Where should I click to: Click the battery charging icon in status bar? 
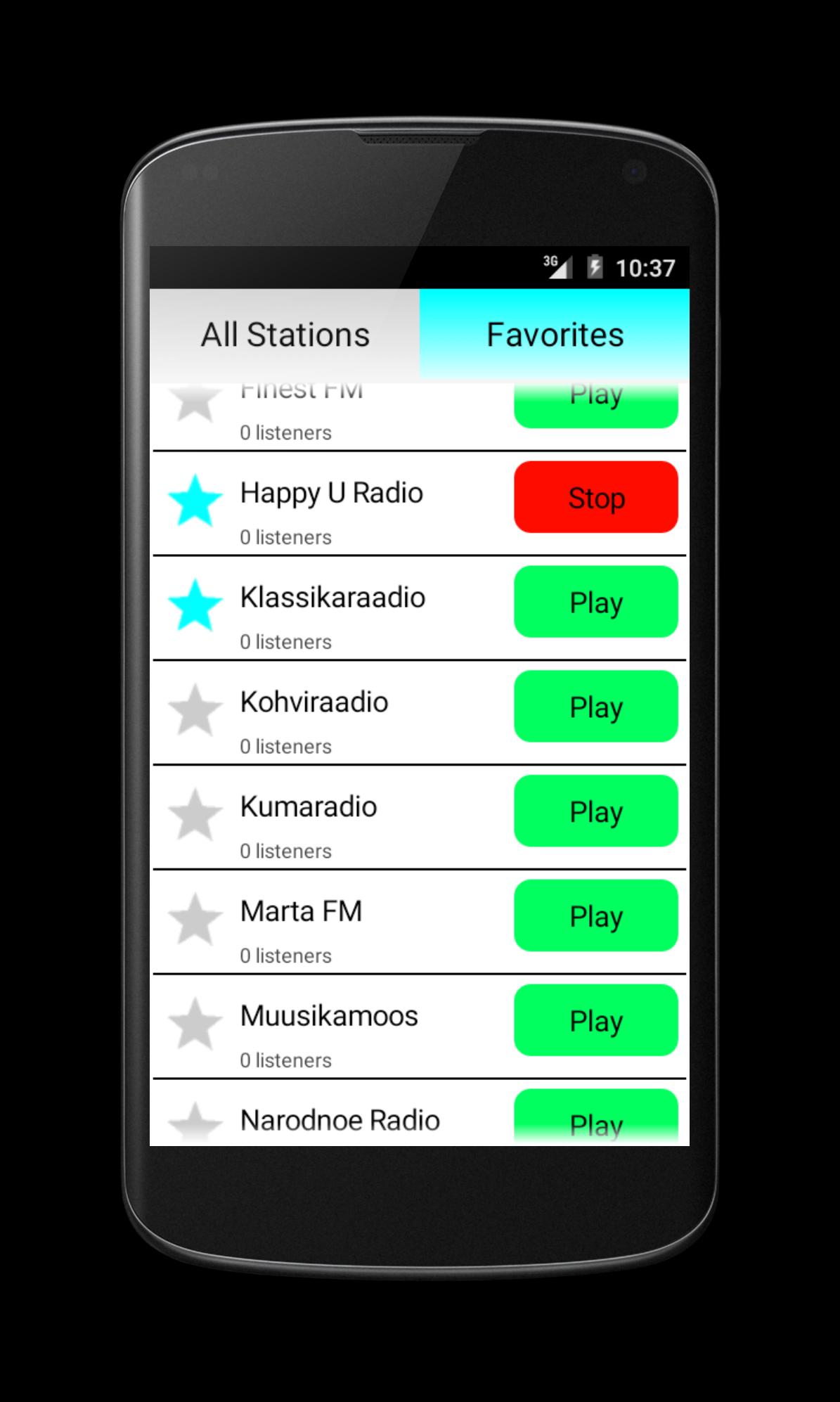[595, 267]
